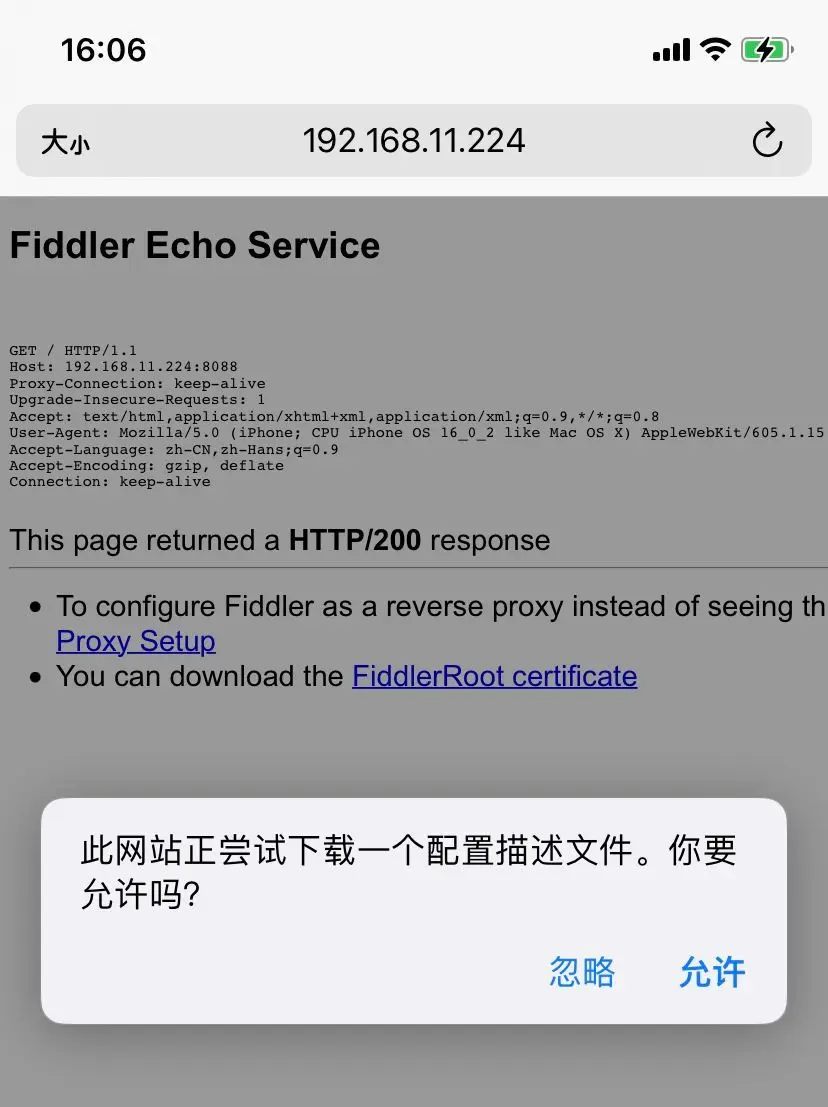
Task: Tap the address bar showing 192.168.11.224
Action: point(414,140)
